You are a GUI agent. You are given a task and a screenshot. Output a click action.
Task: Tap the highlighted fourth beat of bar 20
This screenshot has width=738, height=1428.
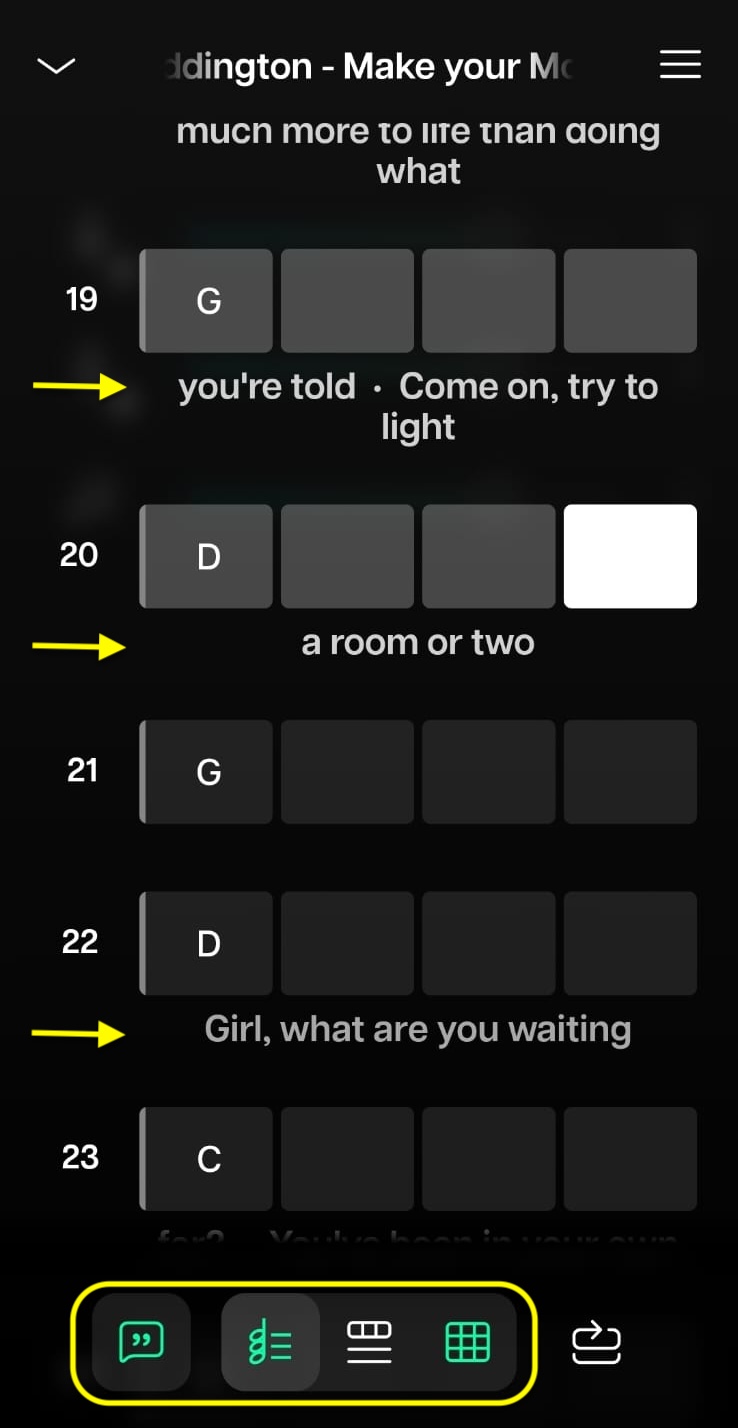(630, 556)
